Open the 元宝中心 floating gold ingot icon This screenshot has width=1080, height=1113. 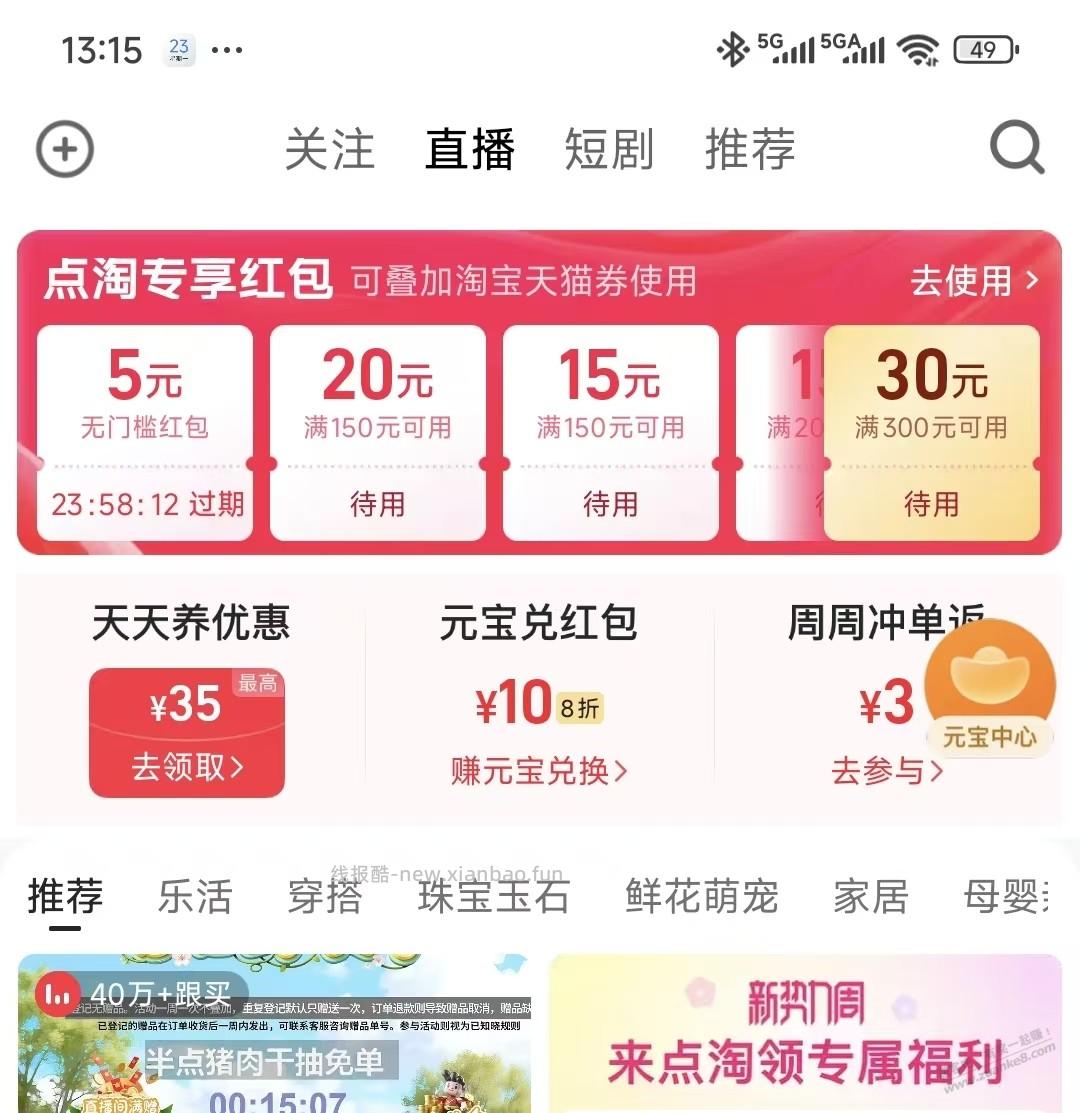989,690
